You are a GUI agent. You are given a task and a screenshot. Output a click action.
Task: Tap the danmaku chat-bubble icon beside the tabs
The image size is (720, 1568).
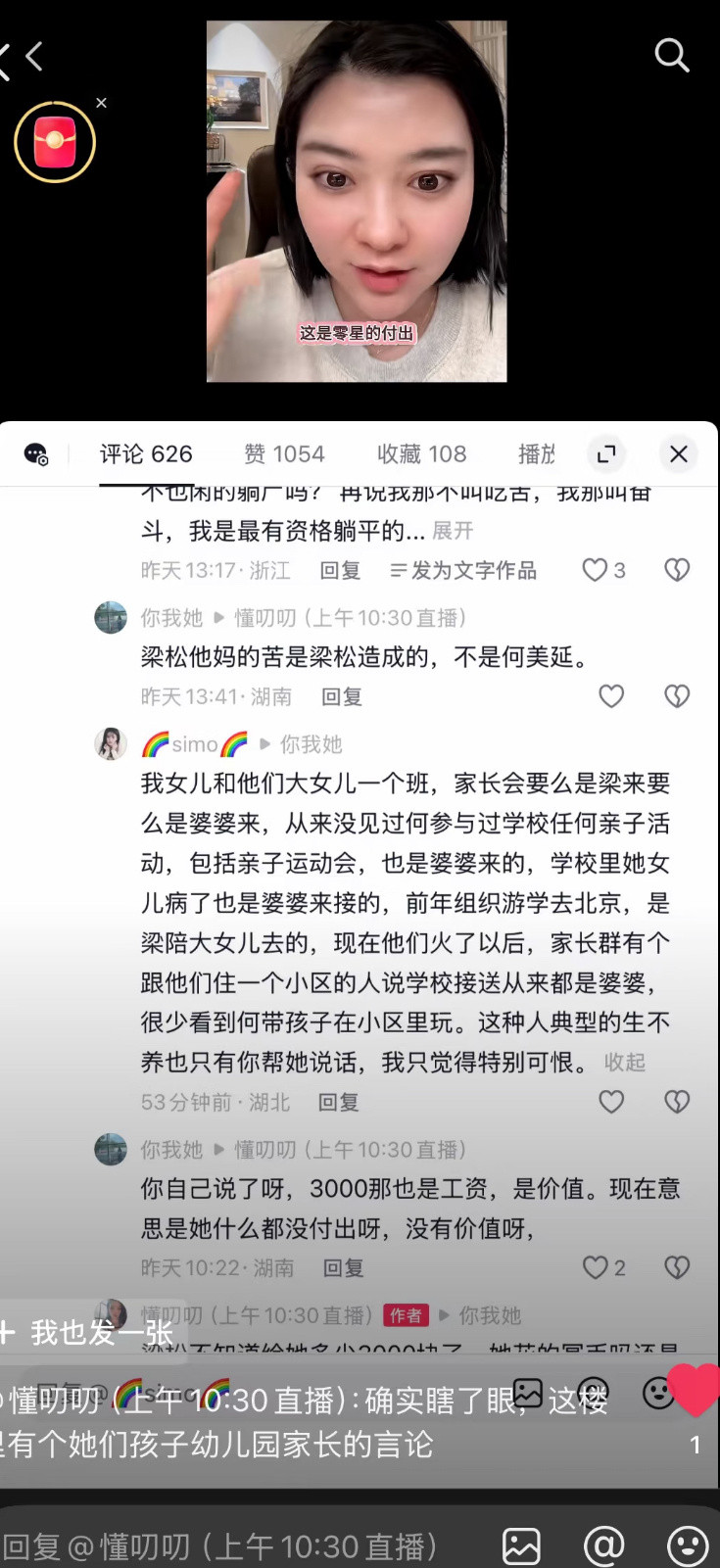(x=37, y=453)
